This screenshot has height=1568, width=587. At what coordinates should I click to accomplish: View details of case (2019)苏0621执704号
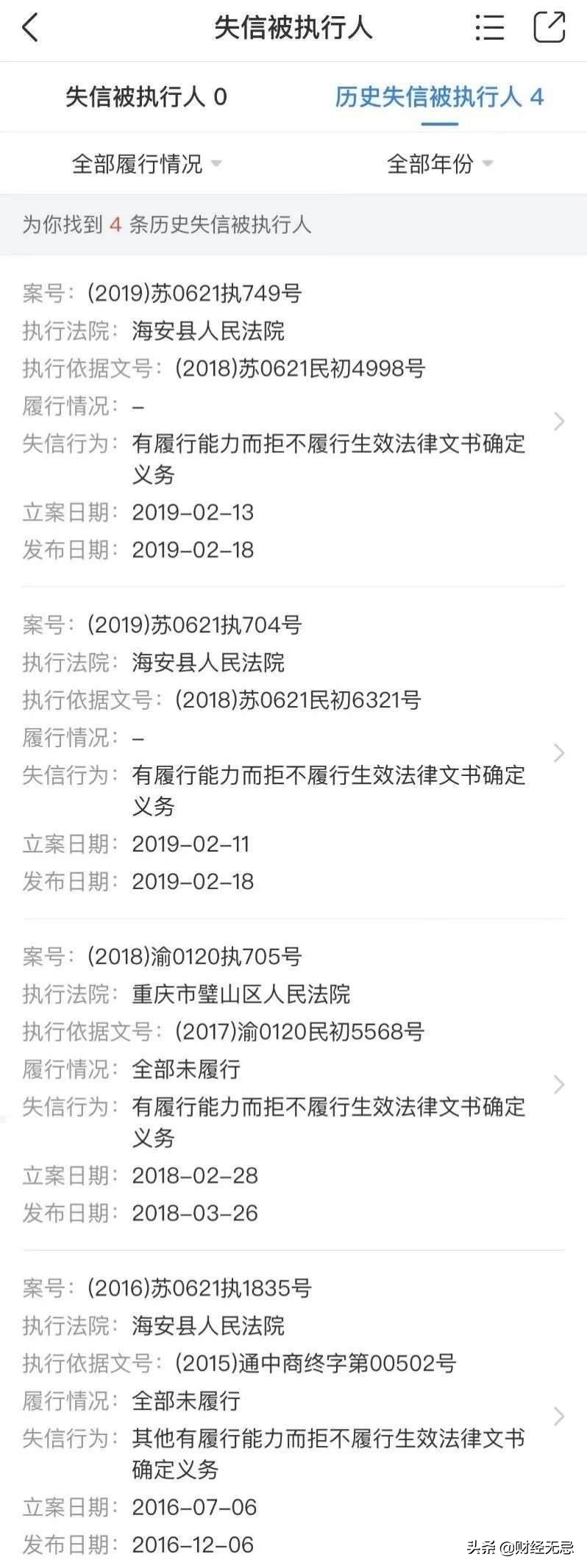(x=293, y=753)
